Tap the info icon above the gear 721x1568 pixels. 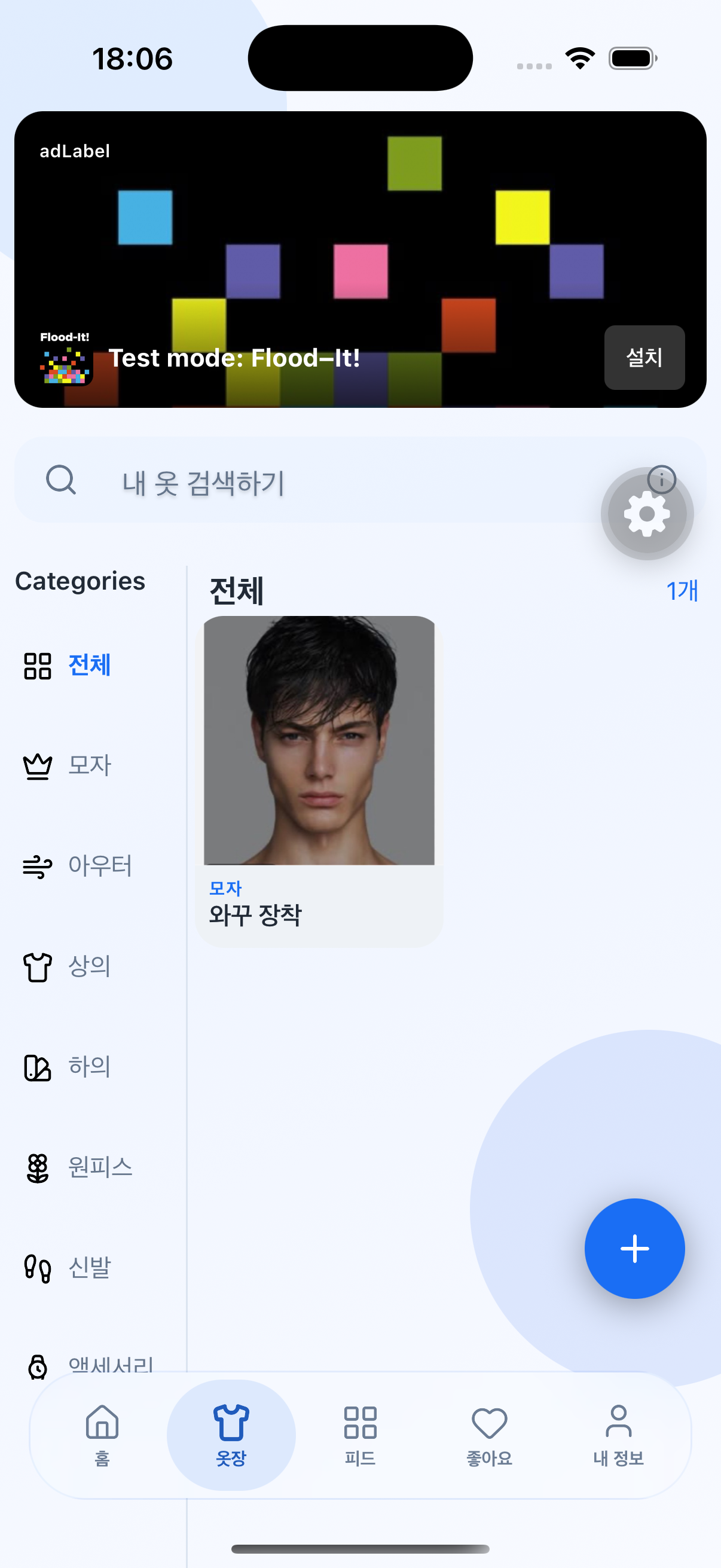pyautogui.click(x=662, y=478)
